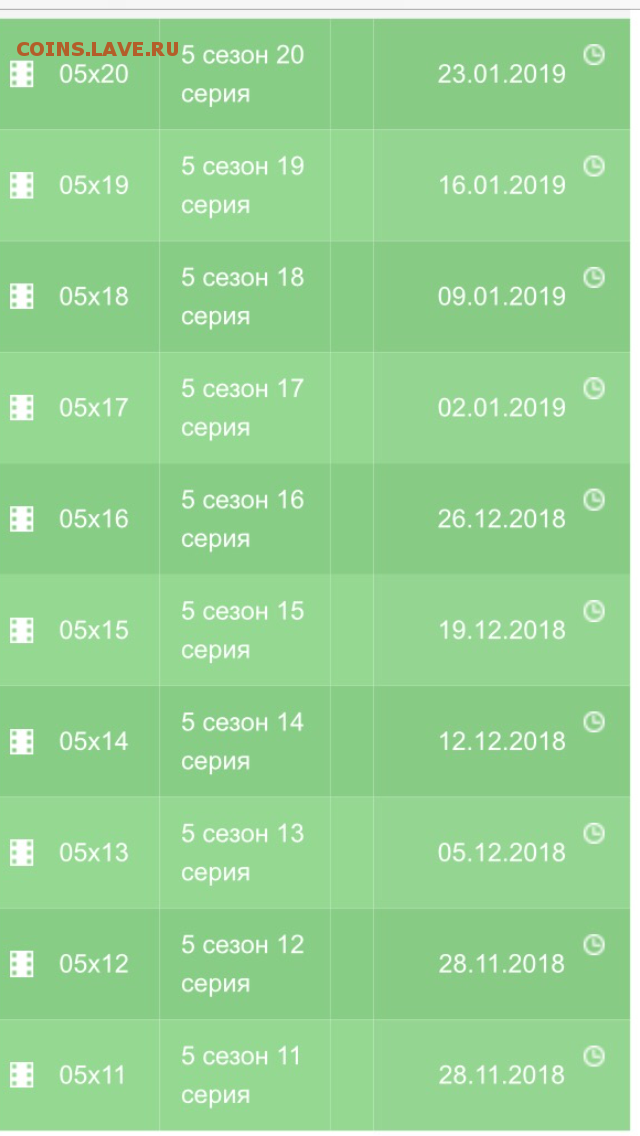Open episode 05x16 from the list
This screenshot has height=1136, width=640.
(x=315, y=519)
